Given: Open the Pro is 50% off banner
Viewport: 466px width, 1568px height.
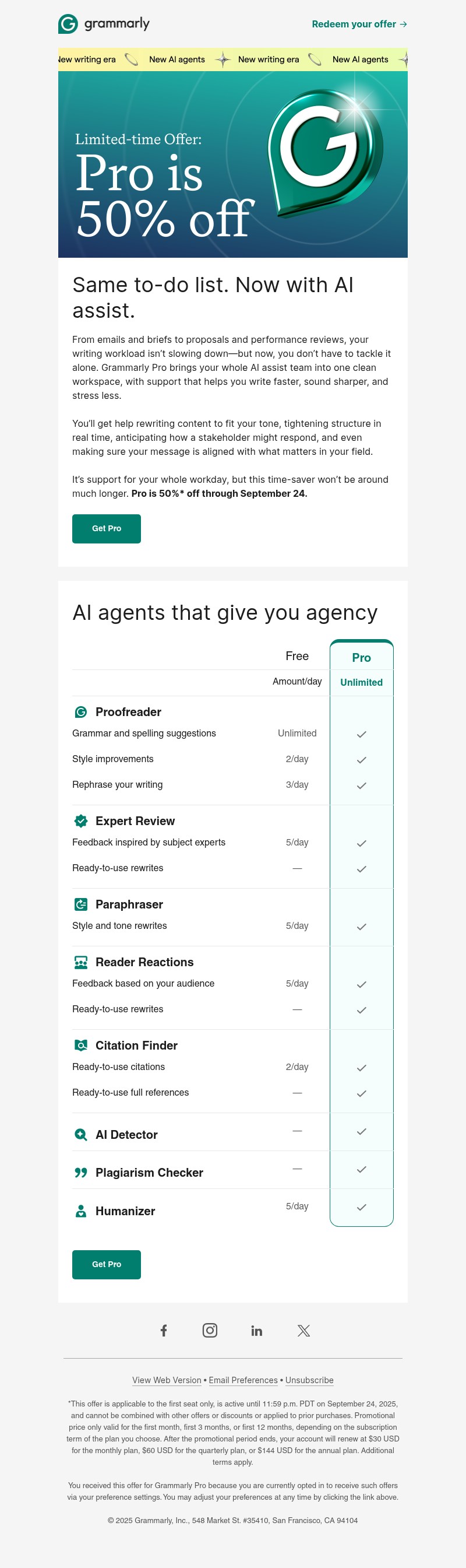Looking at the screenshot, I should click(232, 164).
